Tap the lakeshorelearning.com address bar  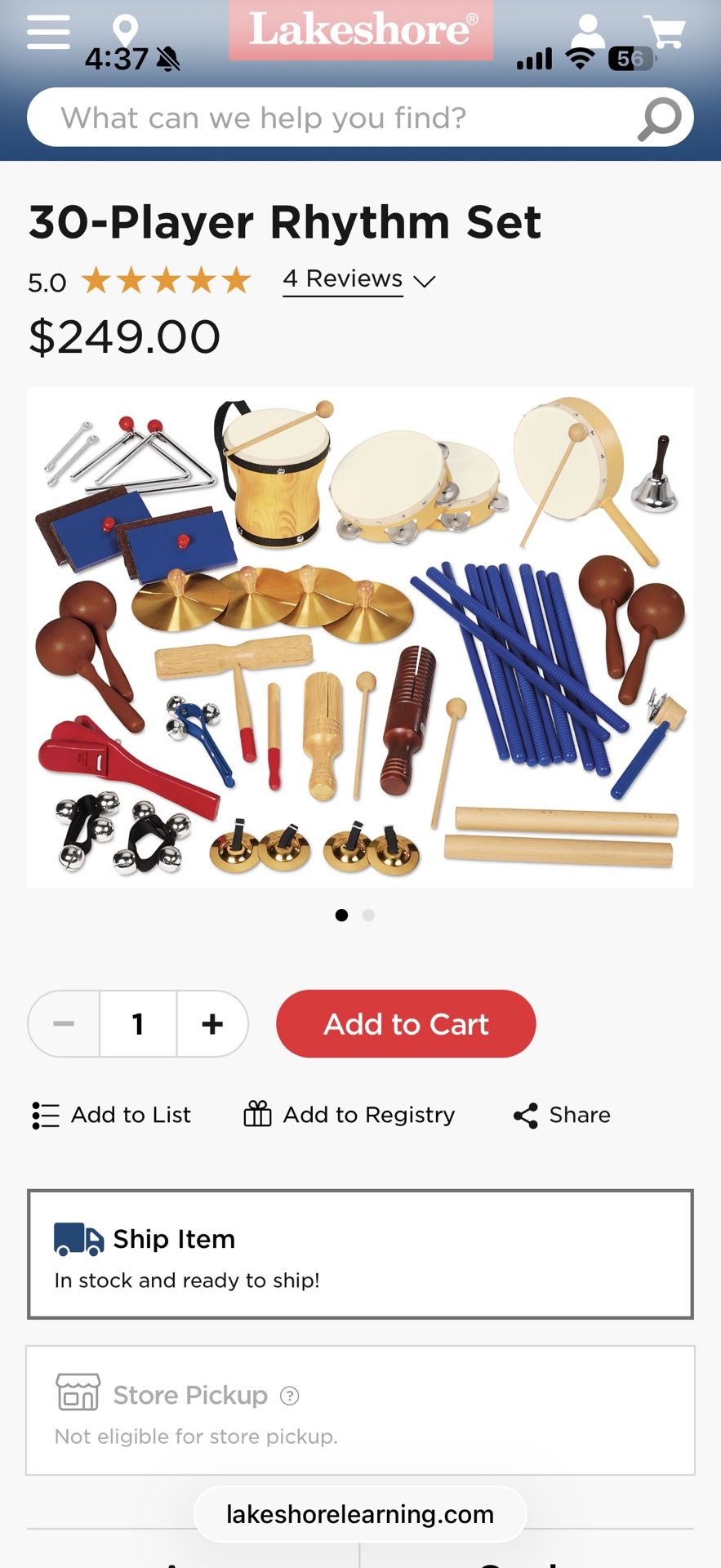360,1512
